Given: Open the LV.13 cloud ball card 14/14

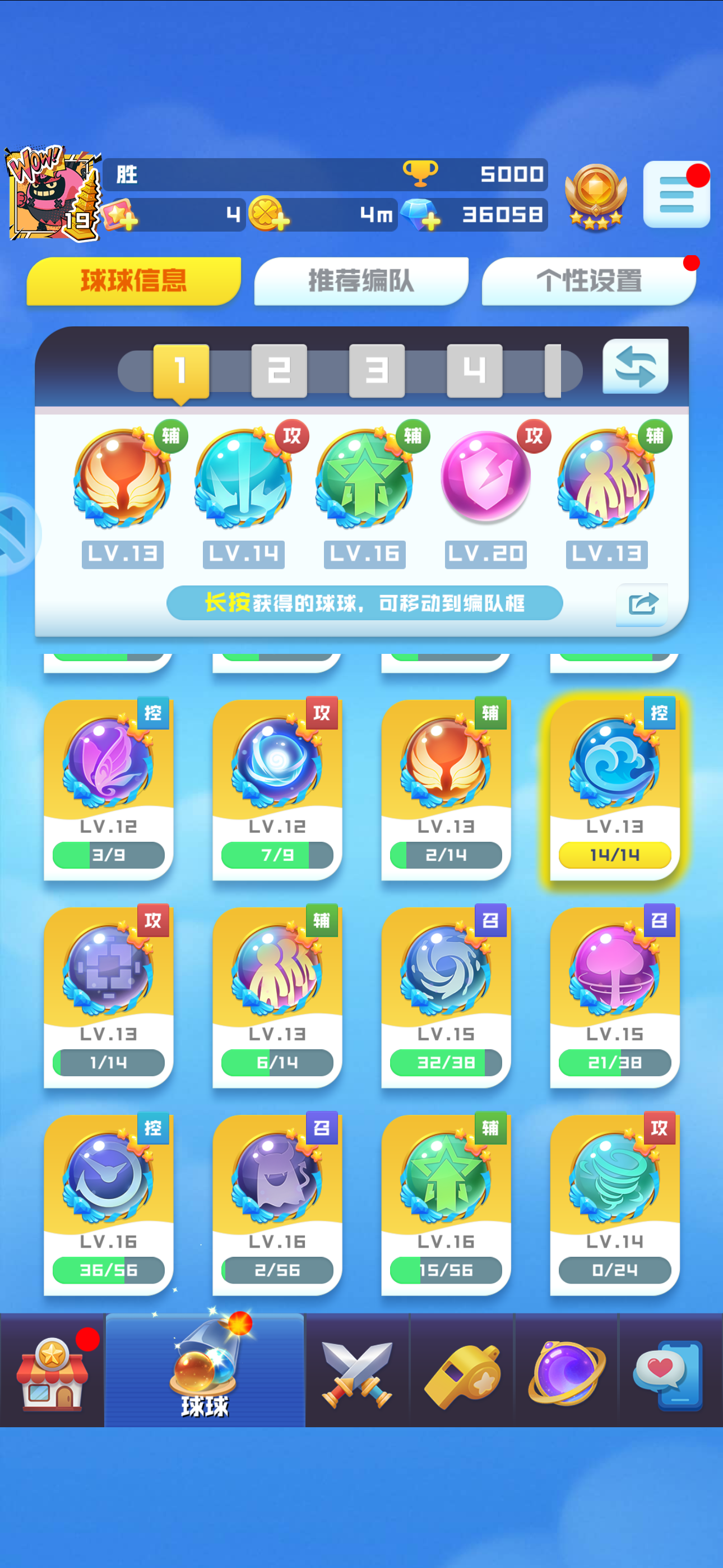Looking at the screenshot, I should click(614, 788).
